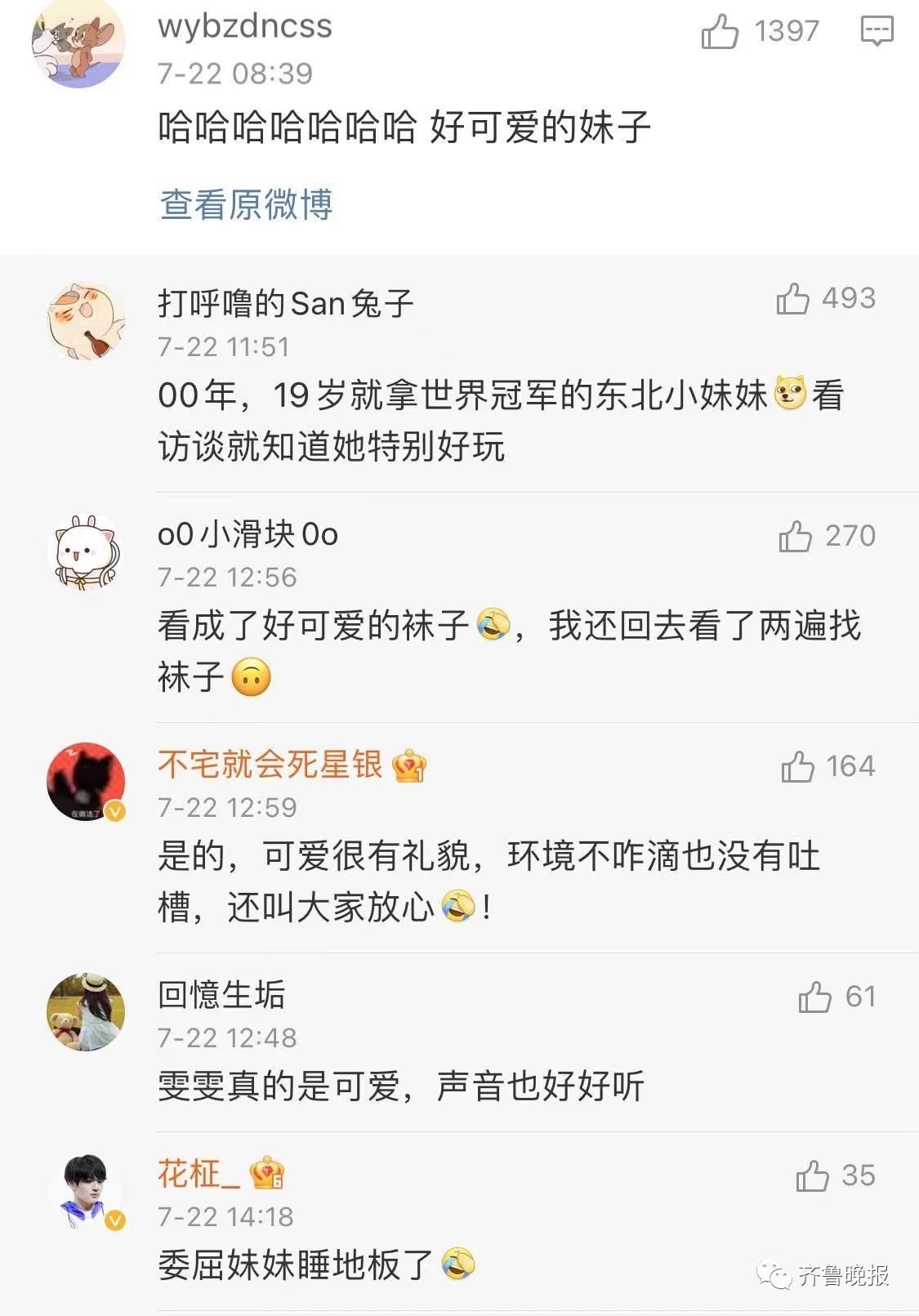Like 回憶生垢's comment

point(814,997)
